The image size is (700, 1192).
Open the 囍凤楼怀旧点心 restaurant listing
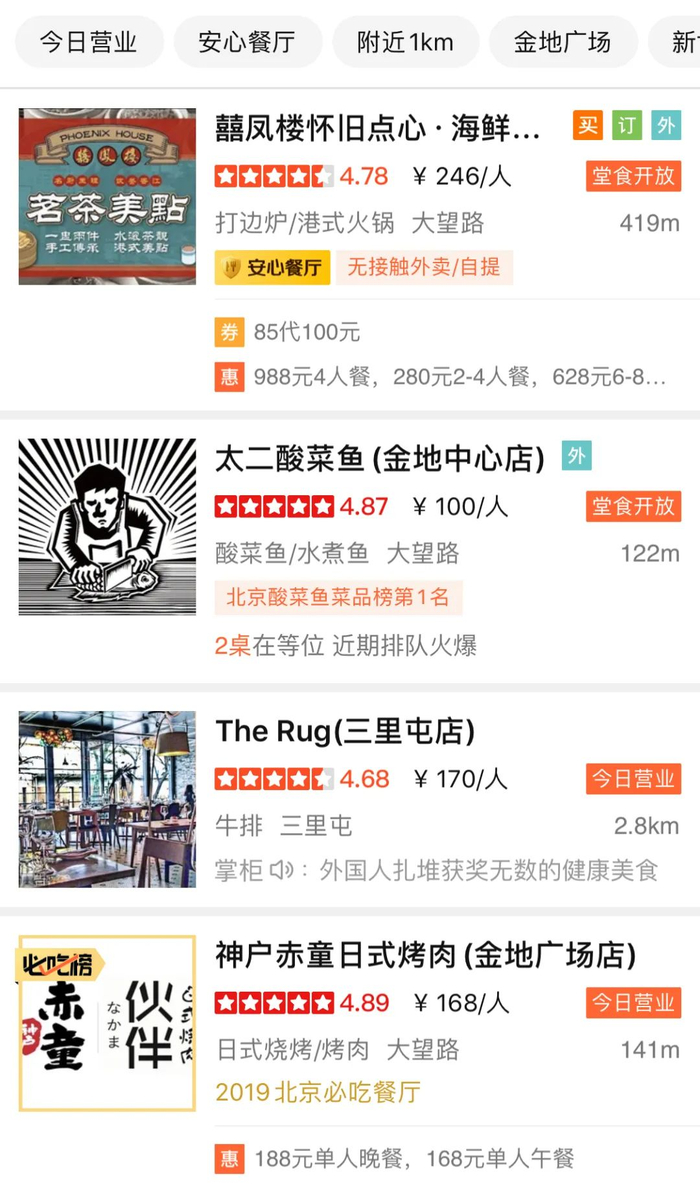click(x=378, y=128)
